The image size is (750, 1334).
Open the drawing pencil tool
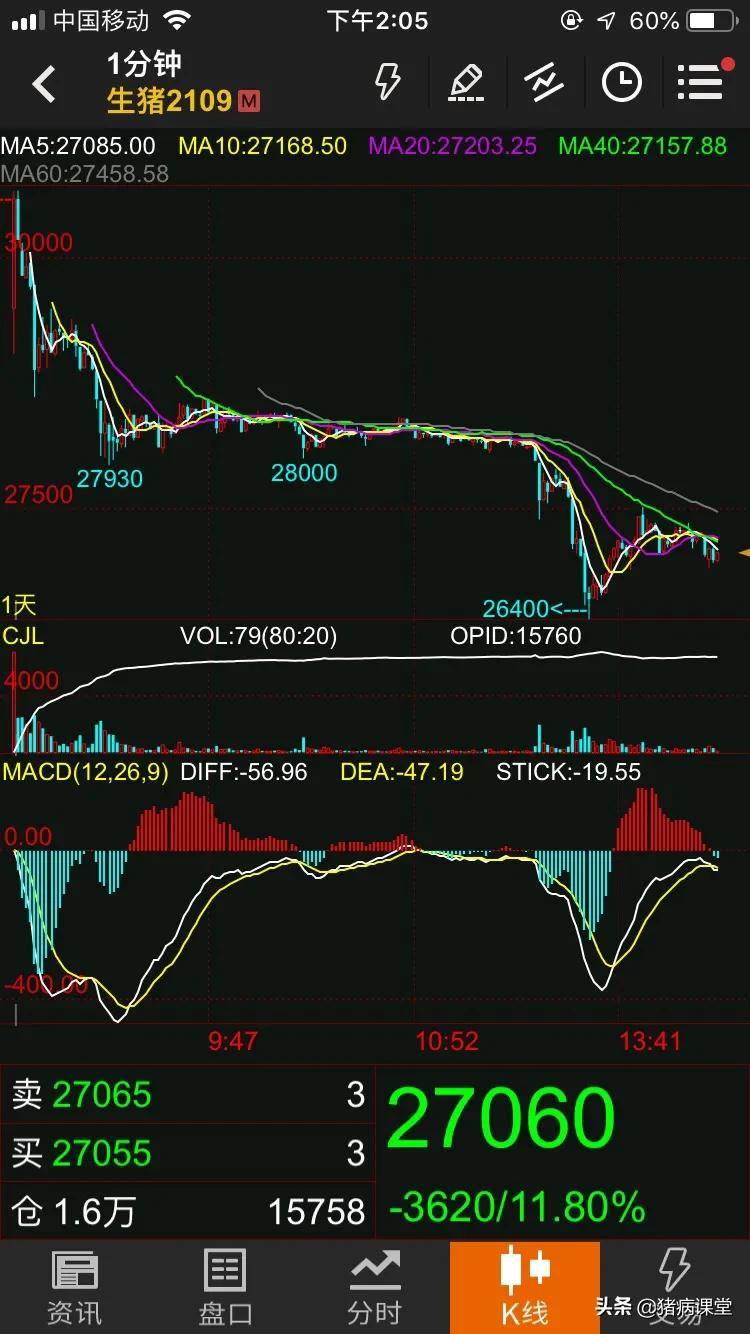466,82
